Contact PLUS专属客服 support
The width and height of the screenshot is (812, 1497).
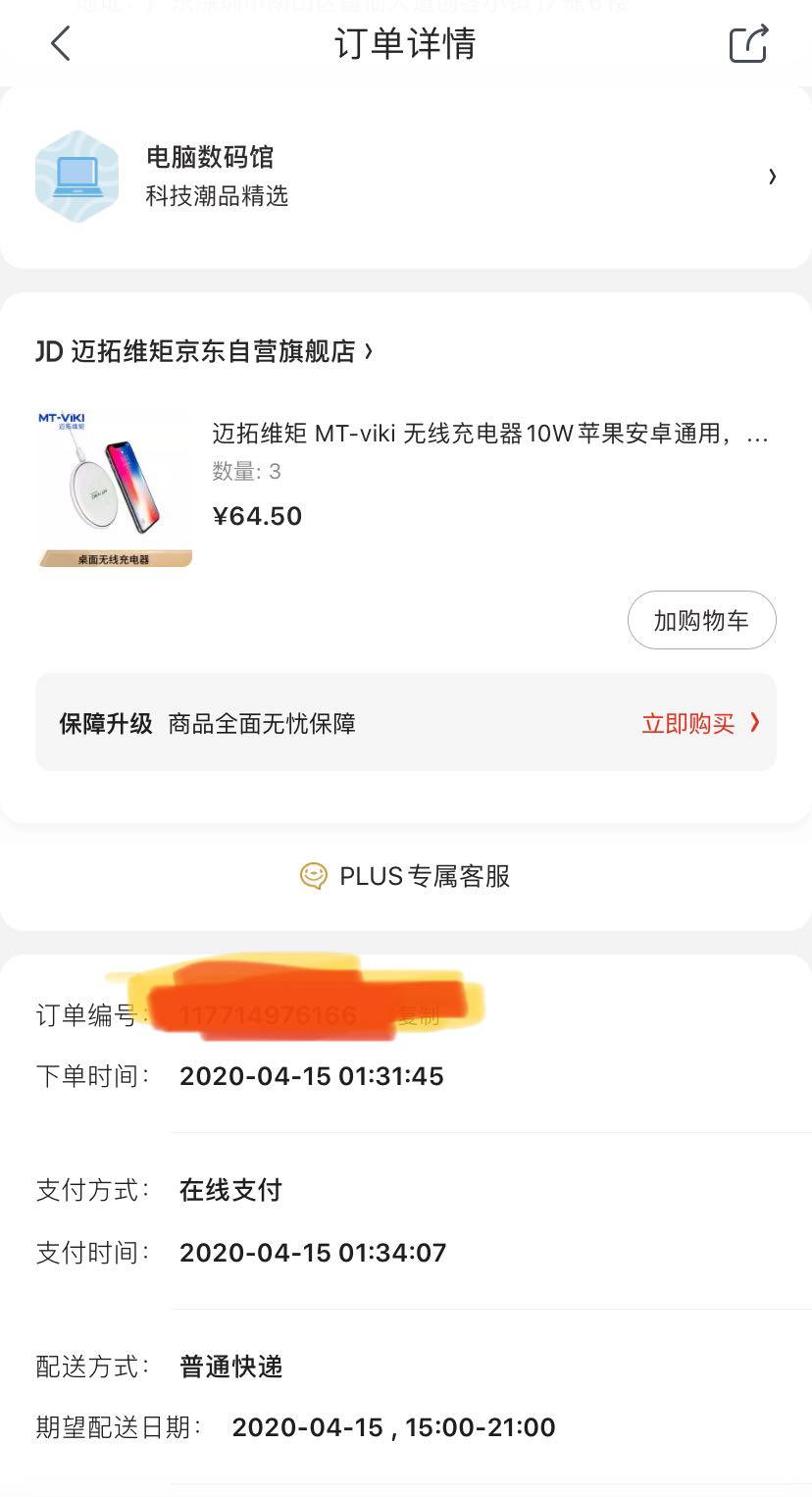pyautogui.click(x=406, y=876)
